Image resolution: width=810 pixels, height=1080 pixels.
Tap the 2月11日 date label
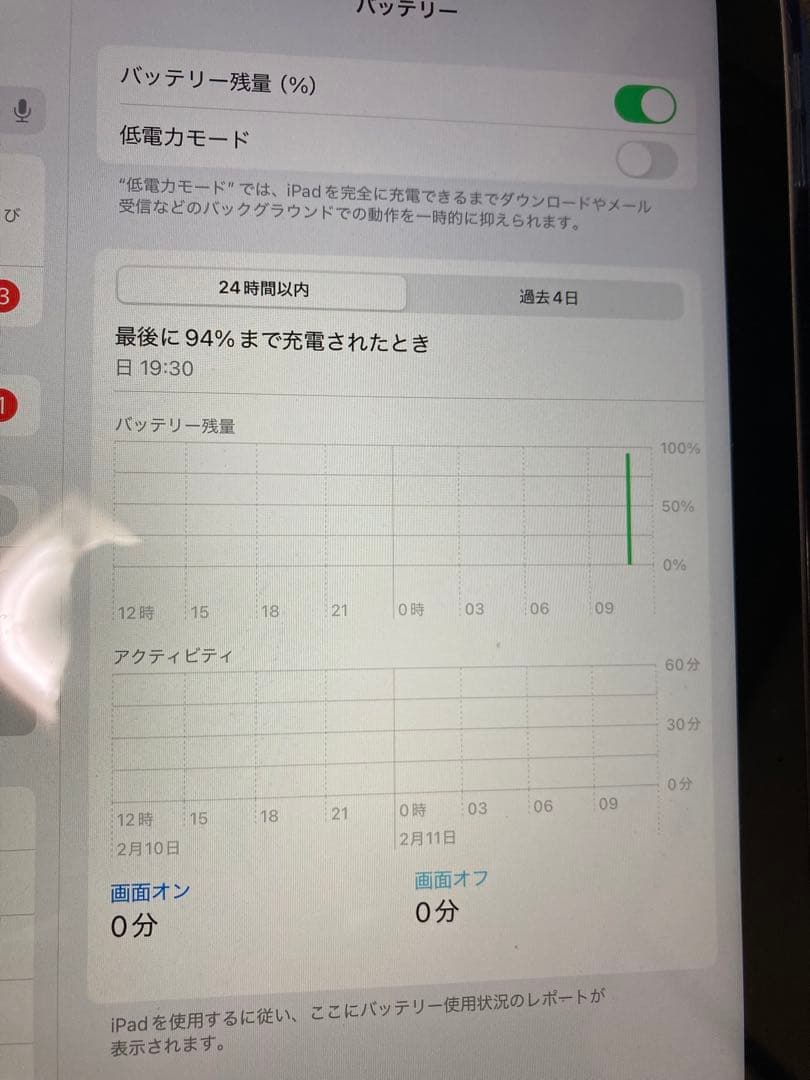430,838
